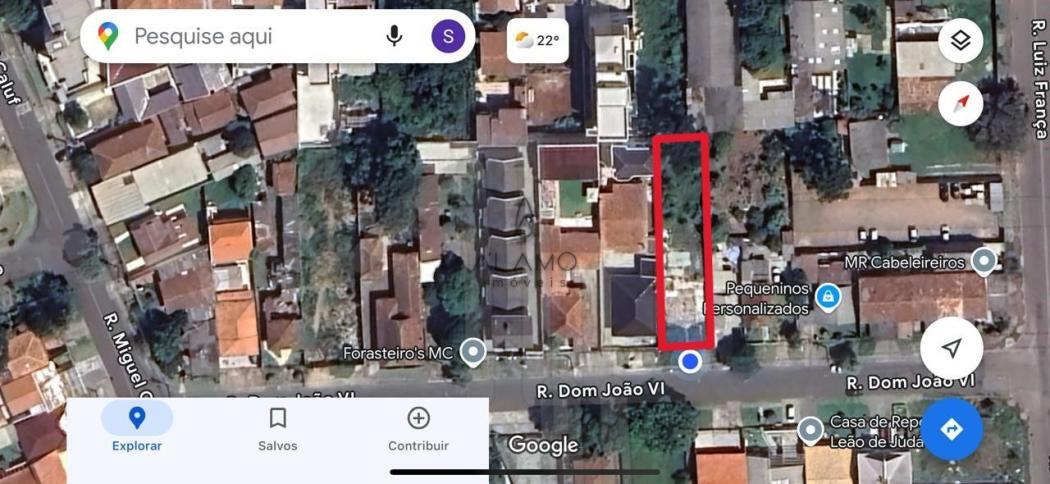Open directions with the blue route button
This screenshot has height=484, width=1050.
pos(951,429)
